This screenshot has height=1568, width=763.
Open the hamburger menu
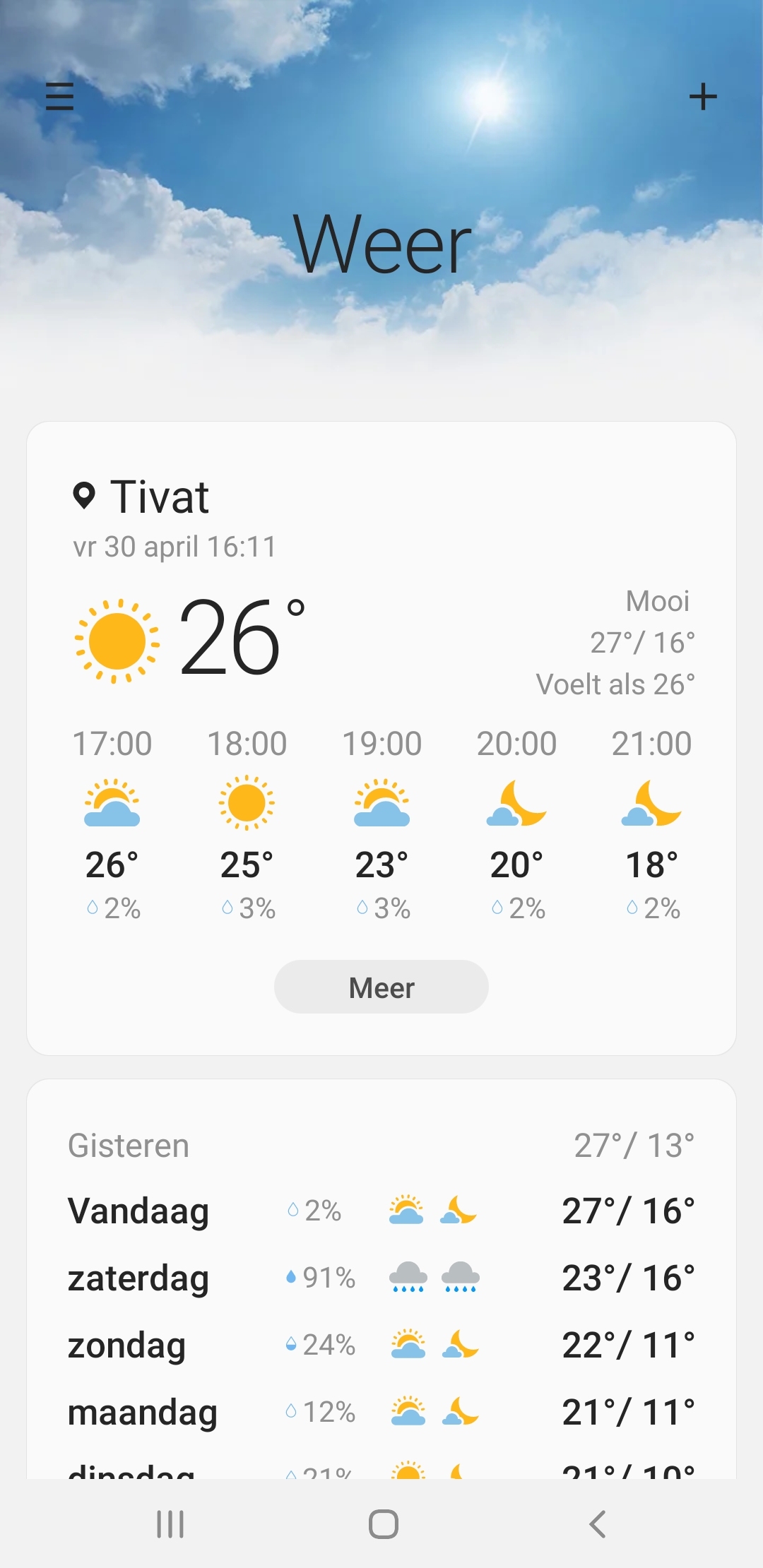click(59, 96)
